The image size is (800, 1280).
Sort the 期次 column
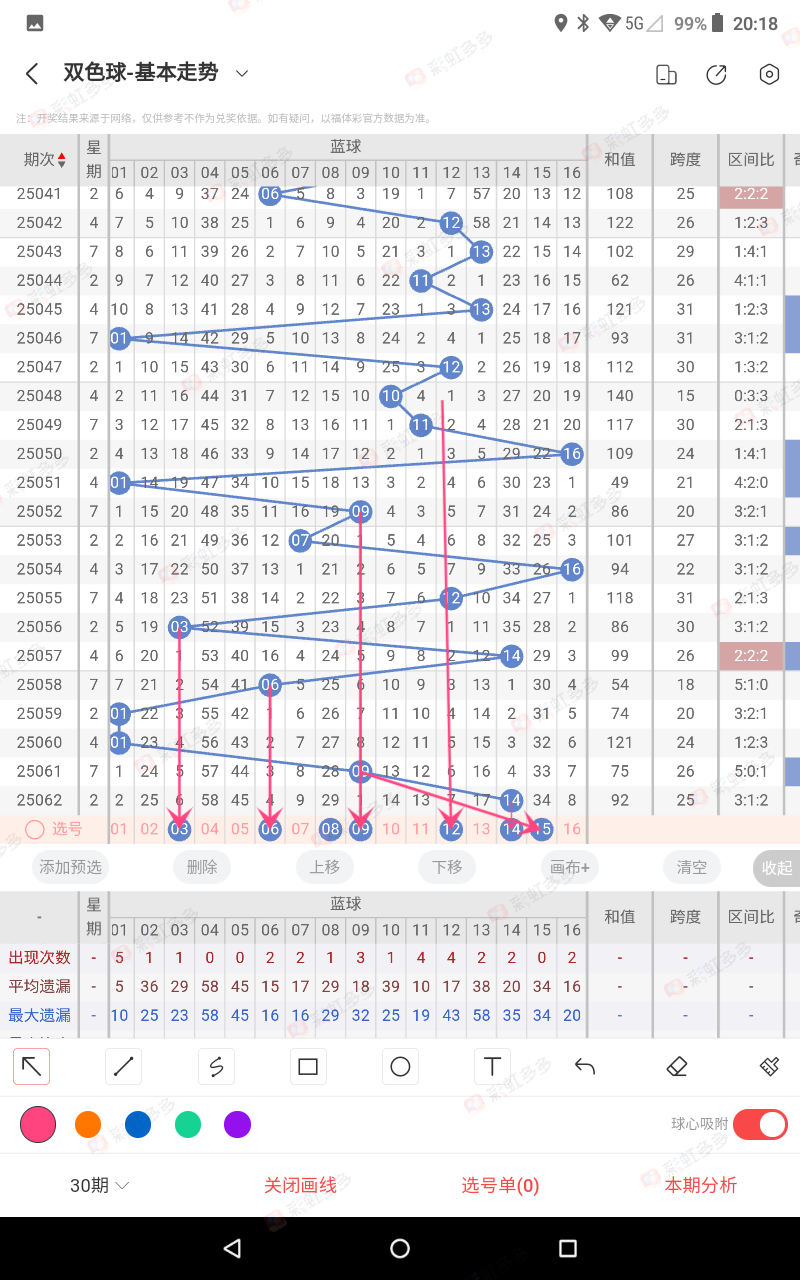pos(45,159)
